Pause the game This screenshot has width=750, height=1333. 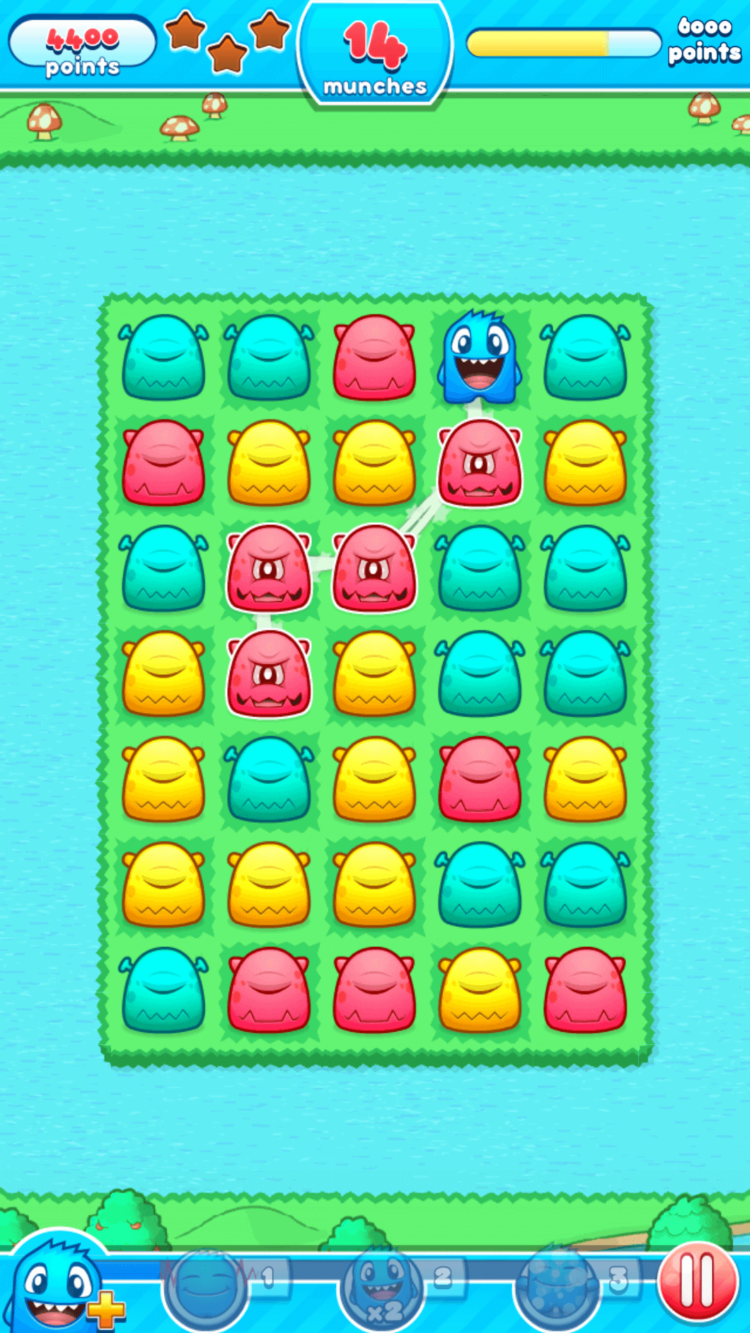tap(702, 1284)
